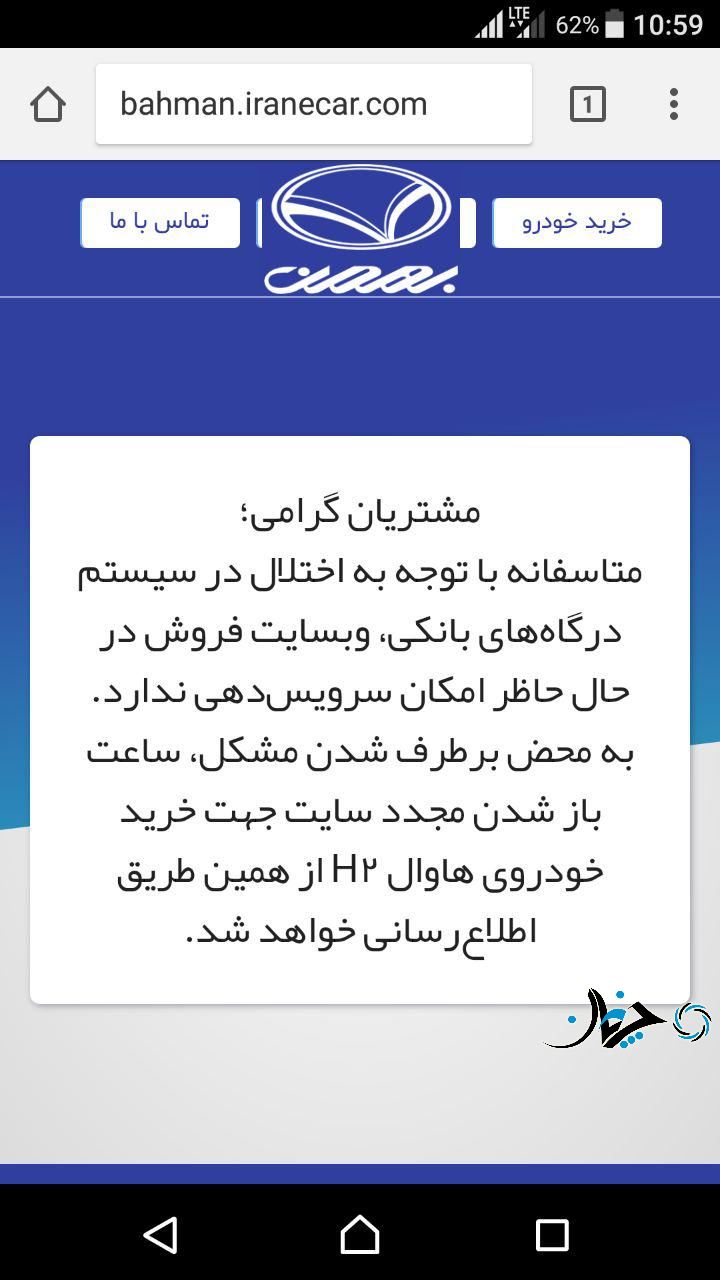Screen dimensions: 720x1280
Task: Open the browser overflow menu
Action: tap(674, 104)
